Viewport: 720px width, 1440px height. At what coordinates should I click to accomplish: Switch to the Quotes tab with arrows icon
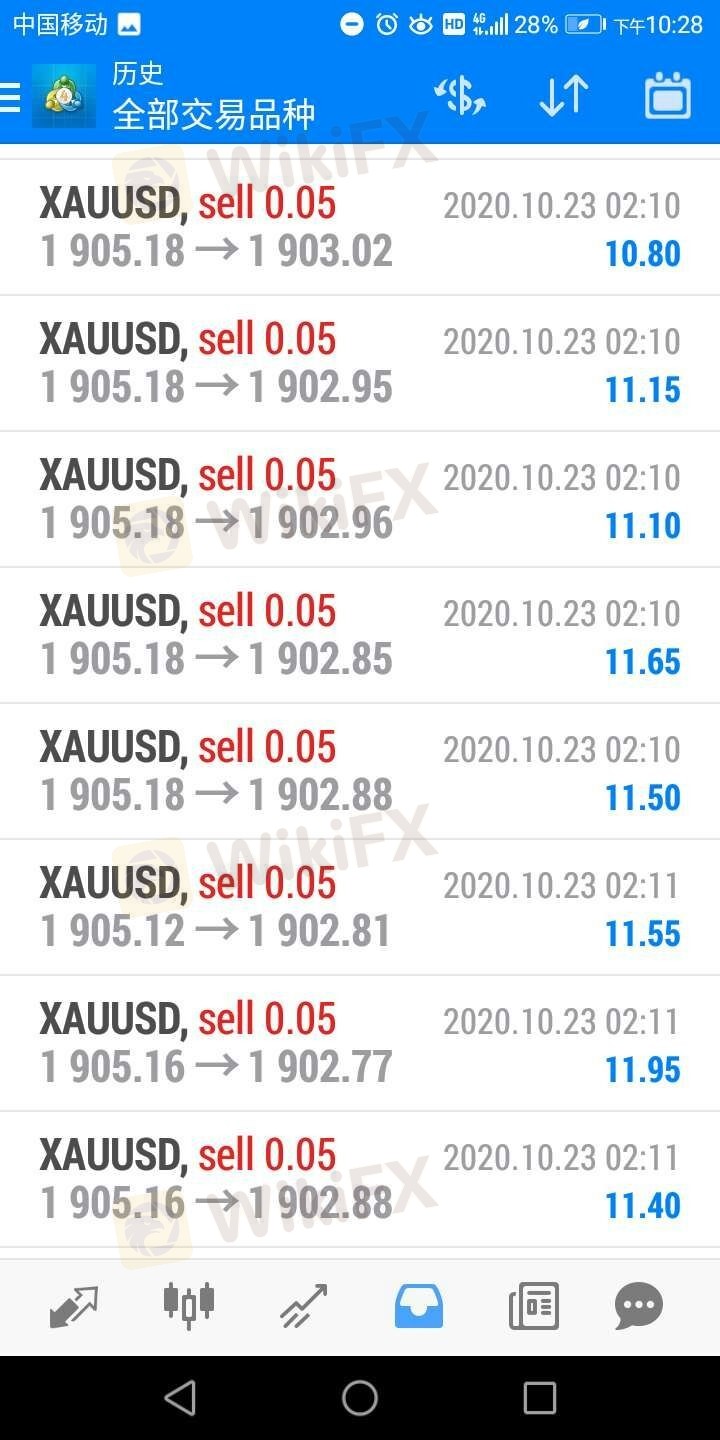(74, 1306)
